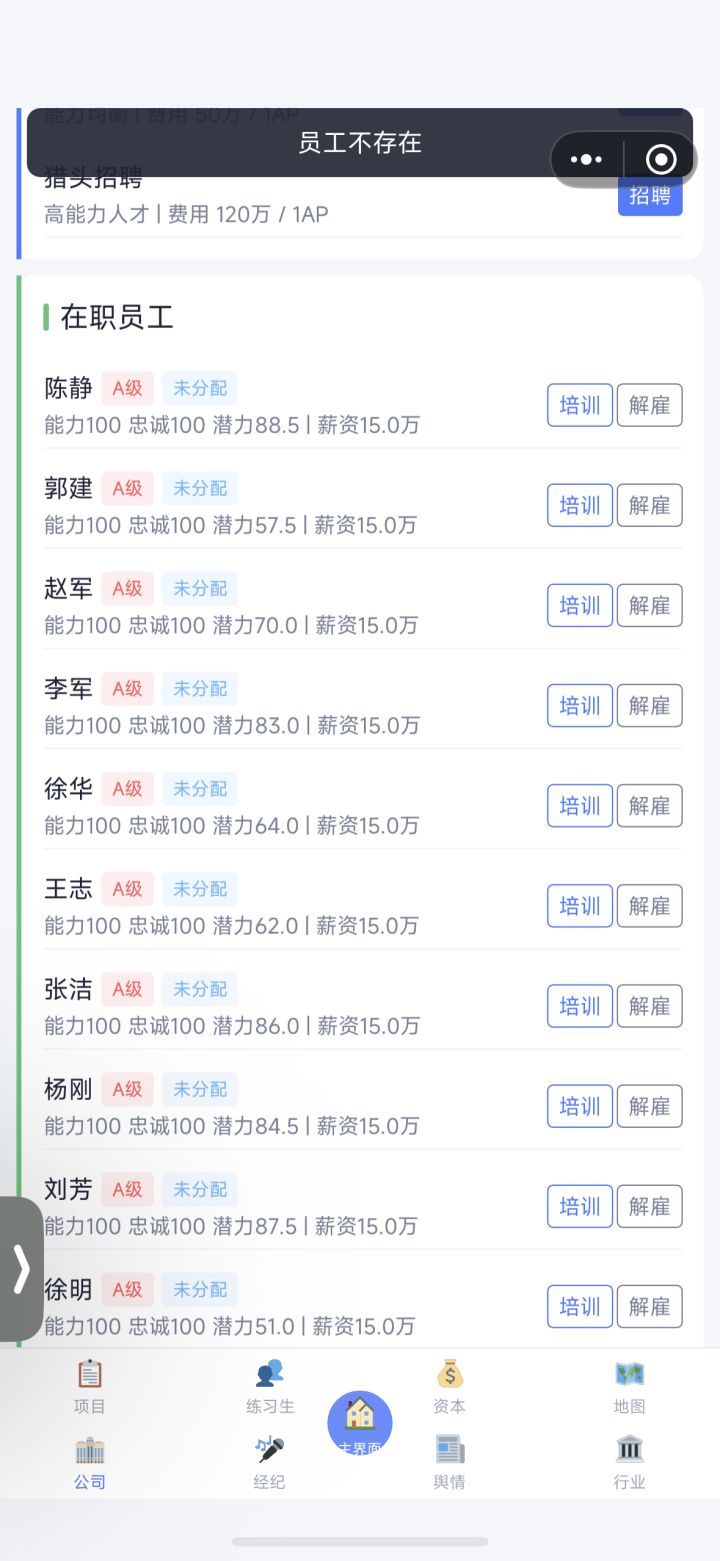Tap 招聘 button for 猎头招聘
The width and height of the screenshot is (720, 1561).
click(x=650, y=196)
